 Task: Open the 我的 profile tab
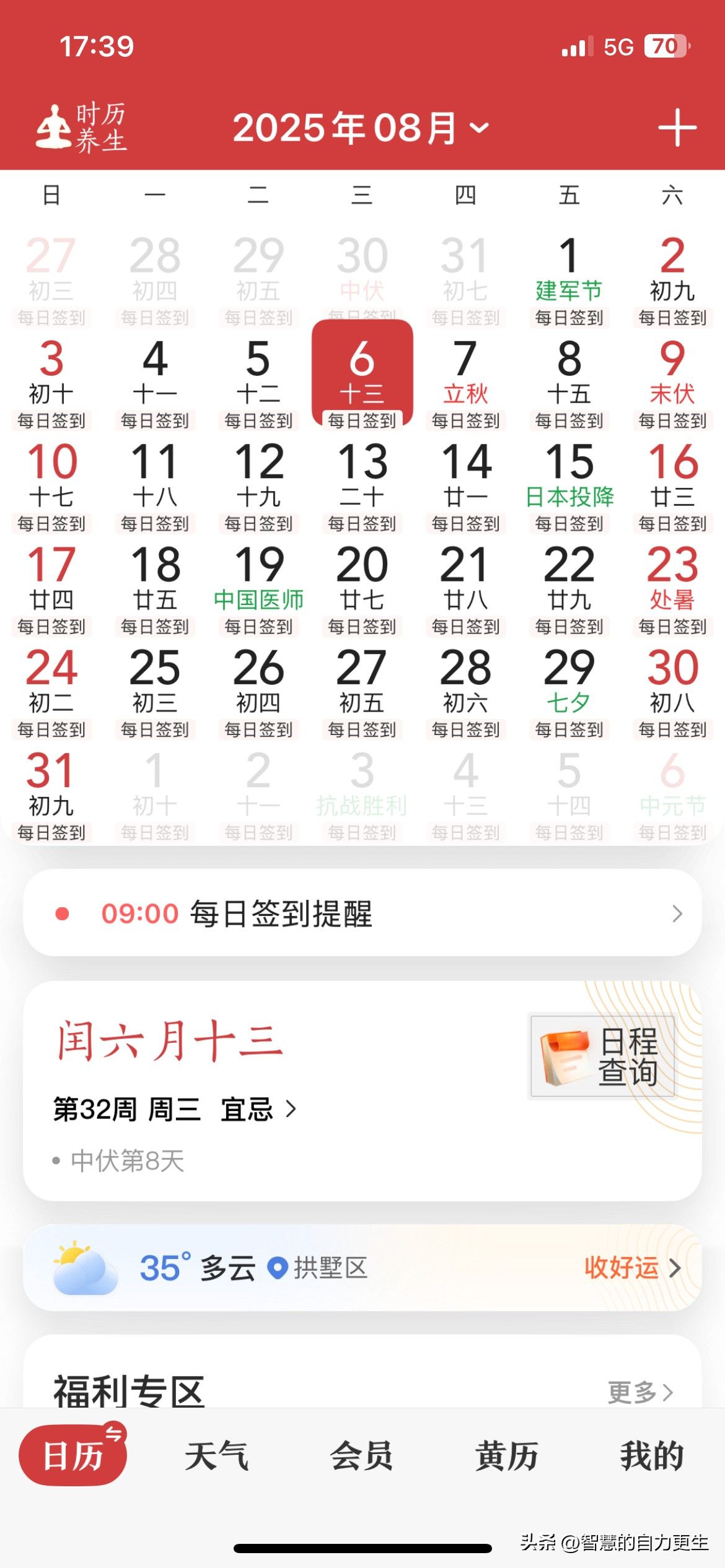652,1455
